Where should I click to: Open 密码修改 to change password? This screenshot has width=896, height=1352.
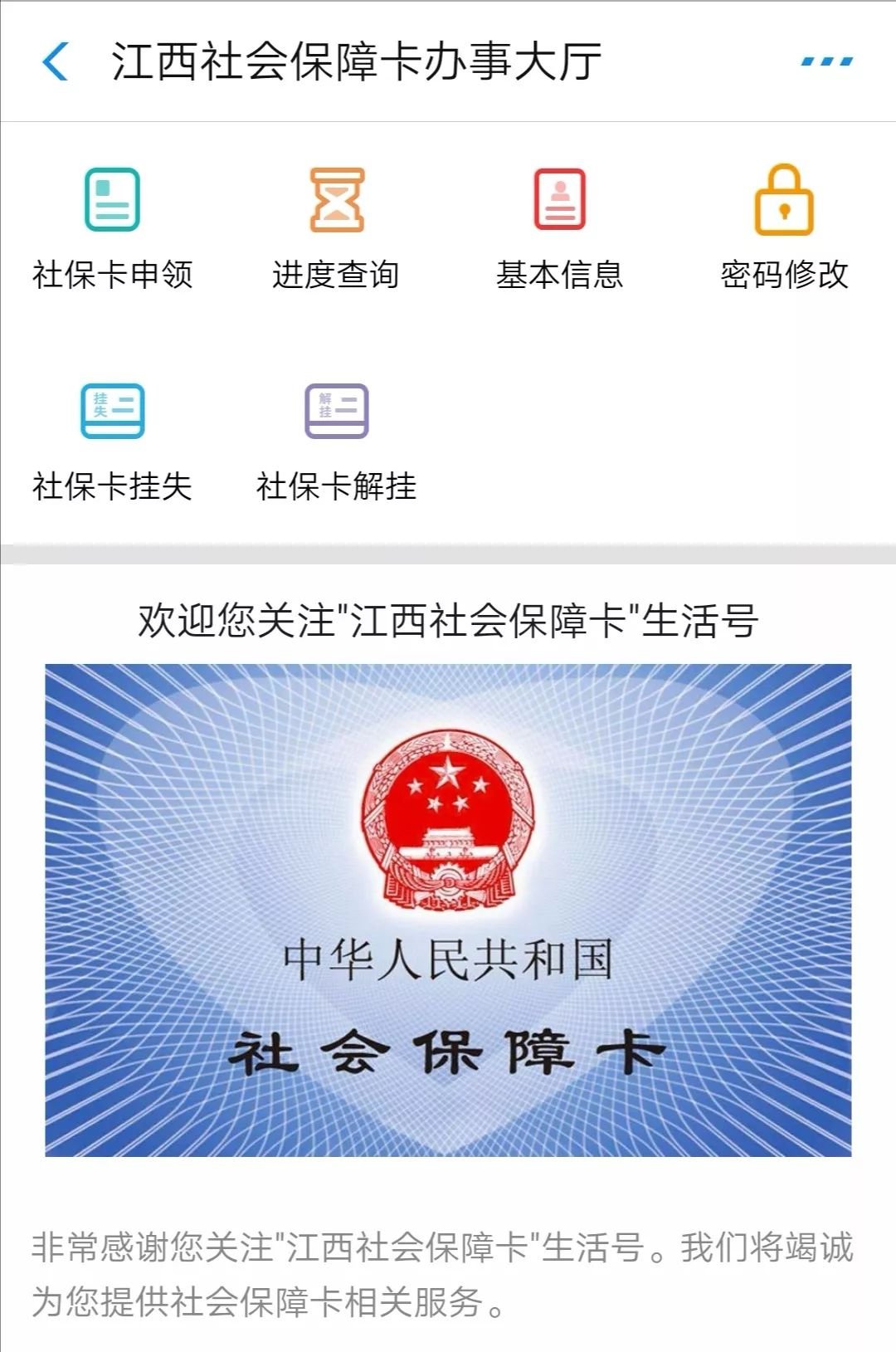point(784,226)
